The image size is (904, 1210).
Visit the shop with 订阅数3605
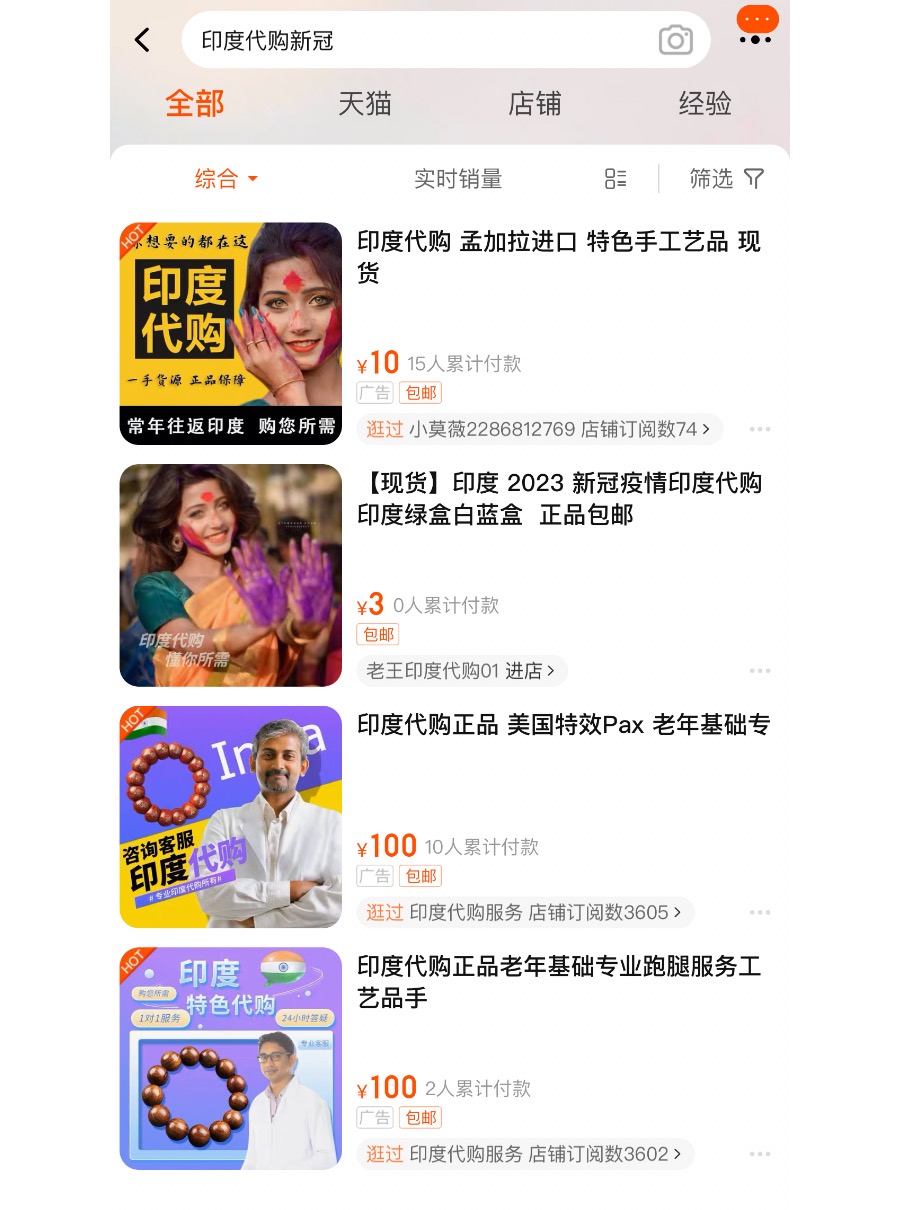click(525, 912)
